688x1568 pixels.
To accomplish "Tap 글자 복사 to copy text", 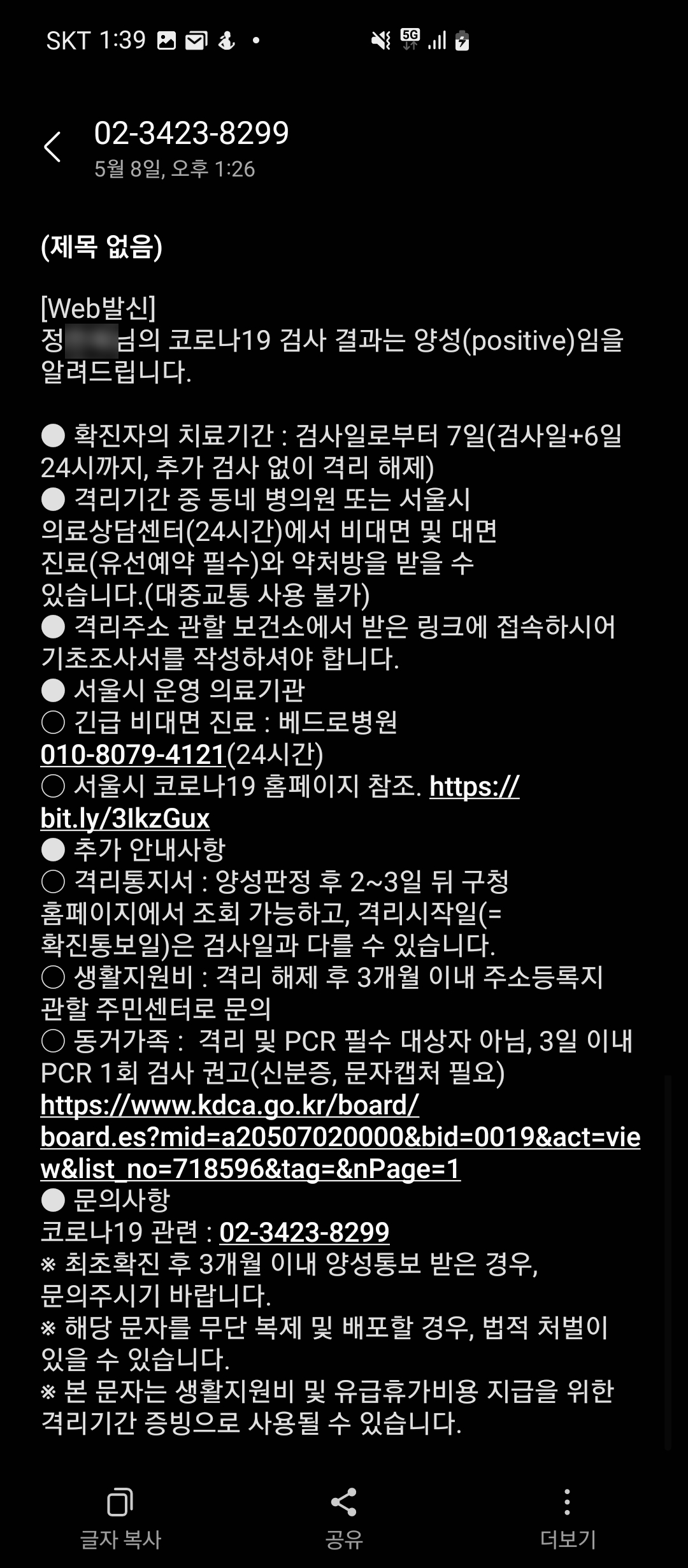I will coord(120,1518).
